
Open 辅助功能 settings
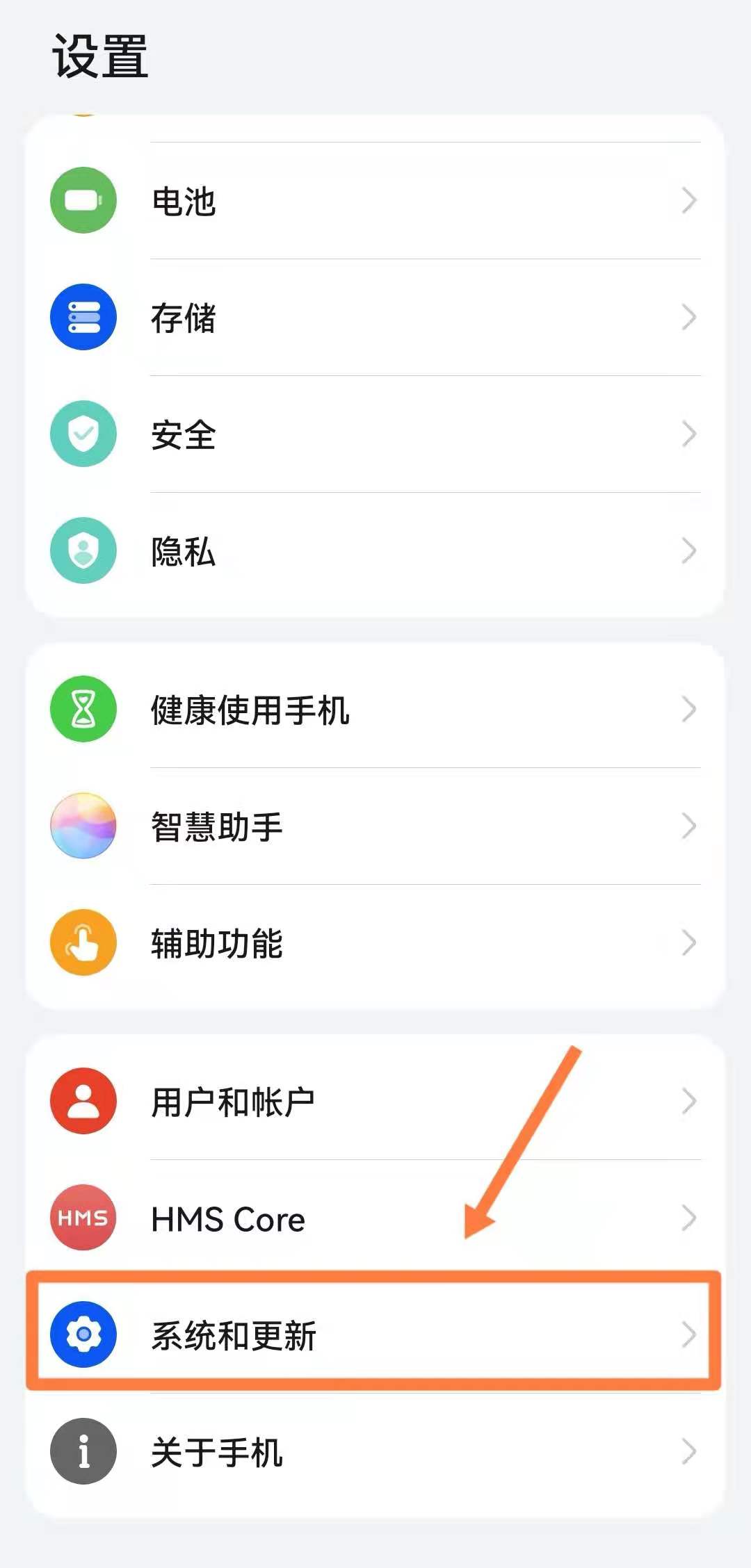375,942
